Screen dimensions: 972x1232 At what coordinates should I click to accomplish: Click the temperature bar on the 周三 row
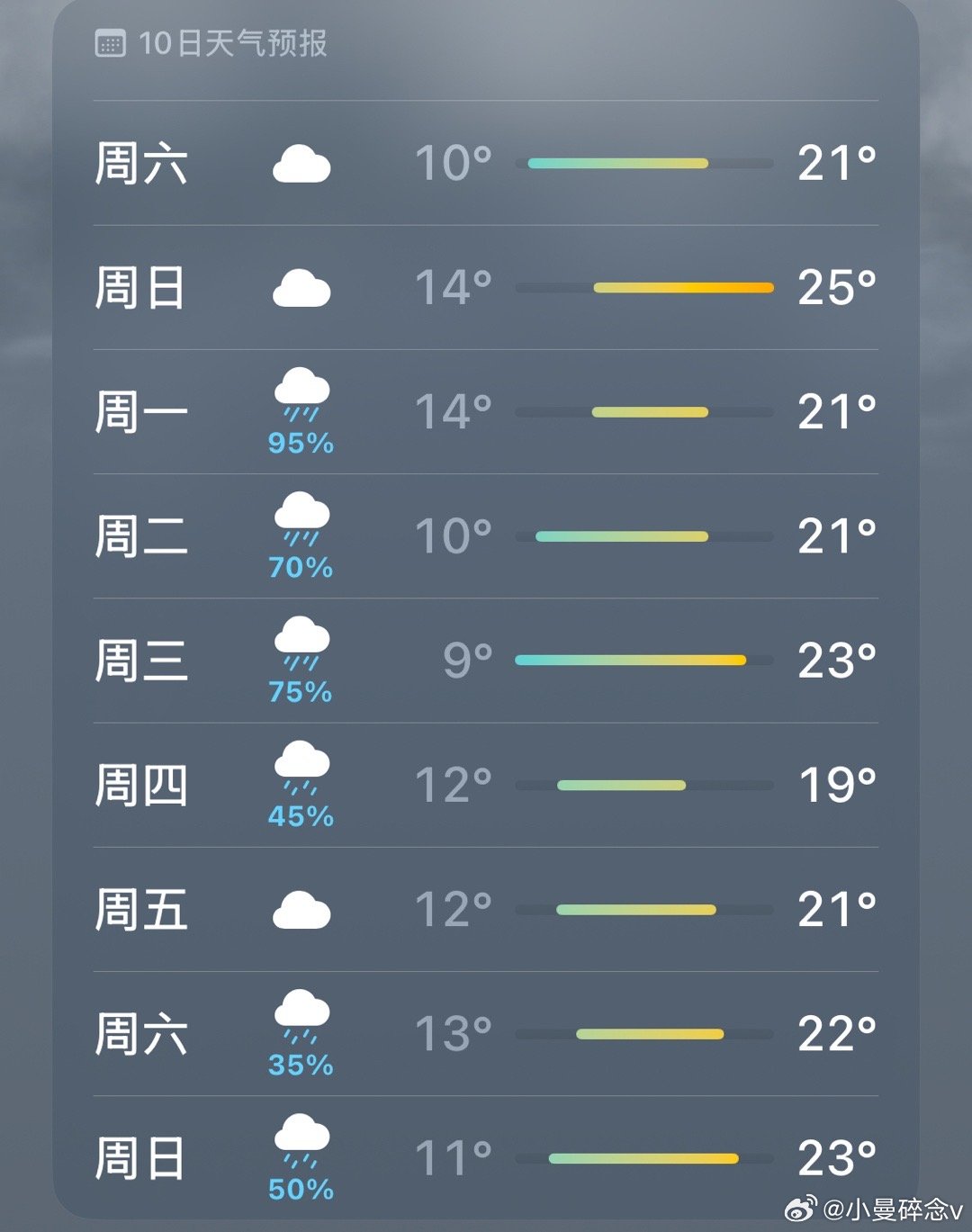click(x=630, y=660)
